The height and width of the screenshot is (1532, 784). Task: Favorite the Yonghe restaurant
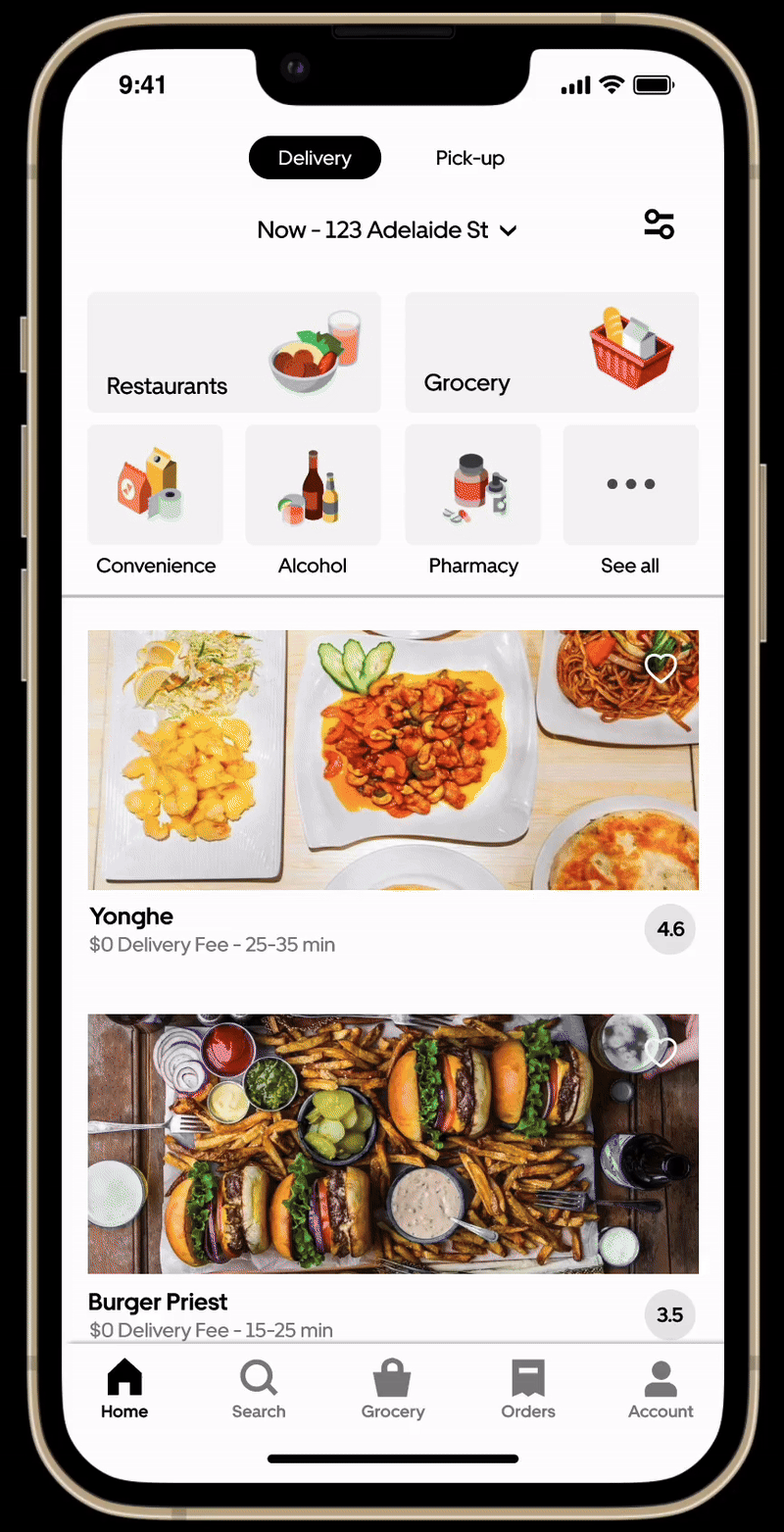pos(661,668)
